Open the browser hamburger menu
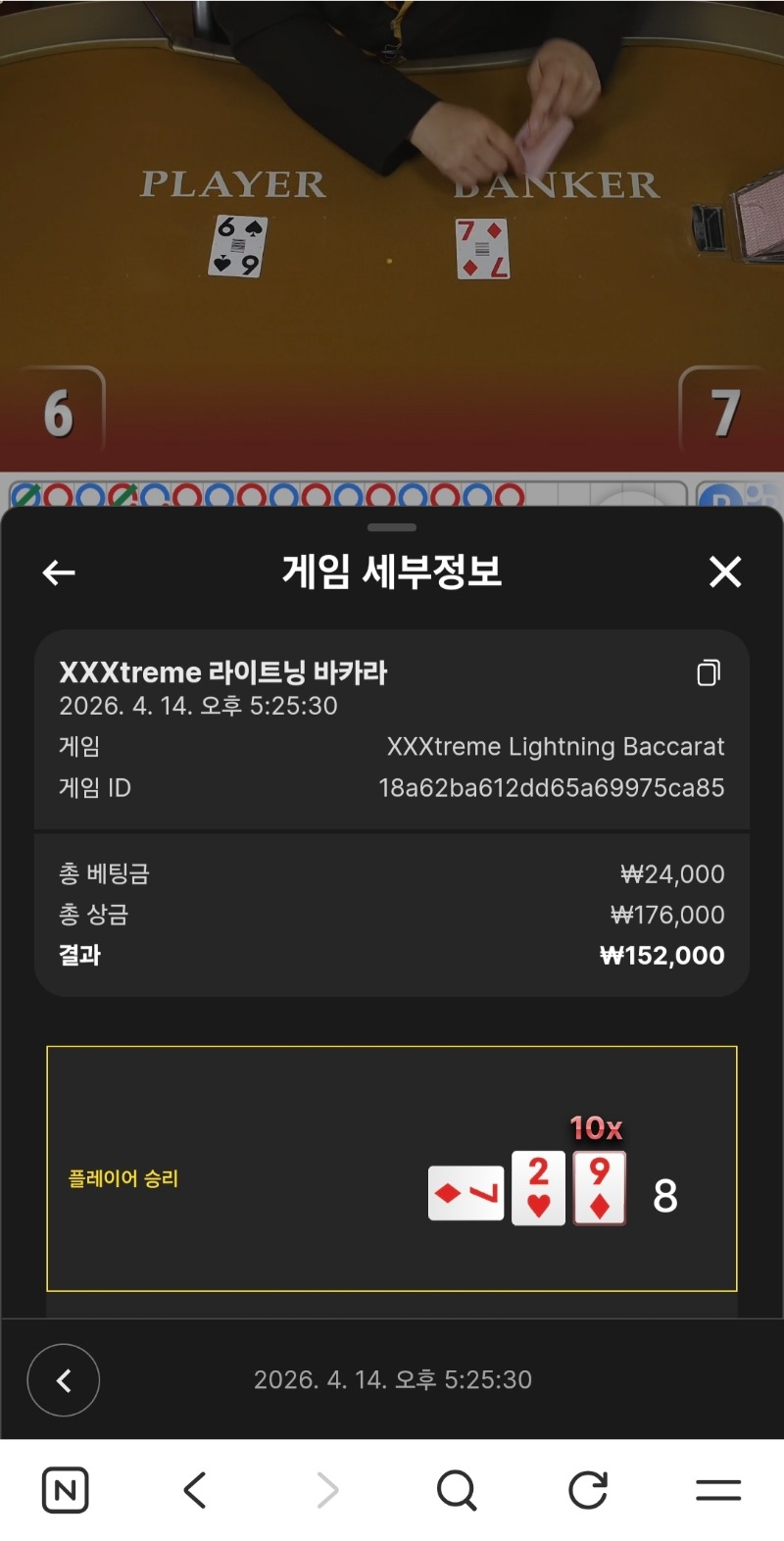Viewport: 784px width, 1541px height. (718, 1490)
